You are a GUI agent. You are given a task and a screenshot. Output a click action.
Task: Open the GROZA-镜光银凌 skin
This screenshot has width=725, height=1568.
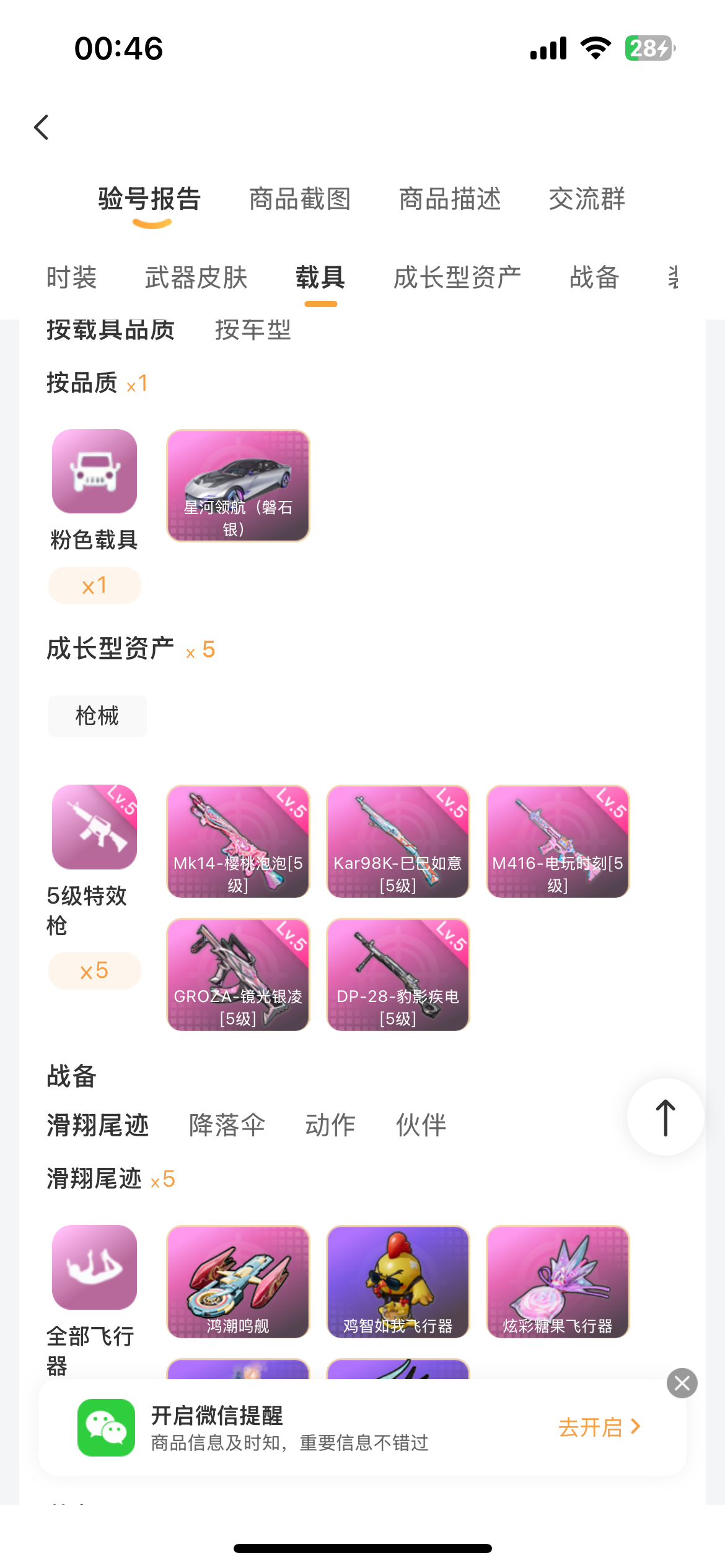coord(238,975)
